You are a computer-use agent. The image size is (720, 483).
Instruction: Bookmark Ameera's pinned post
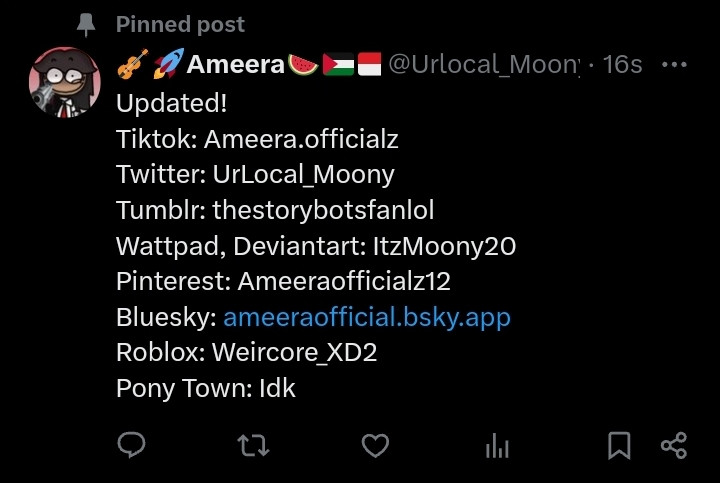(x=619, y=445)
